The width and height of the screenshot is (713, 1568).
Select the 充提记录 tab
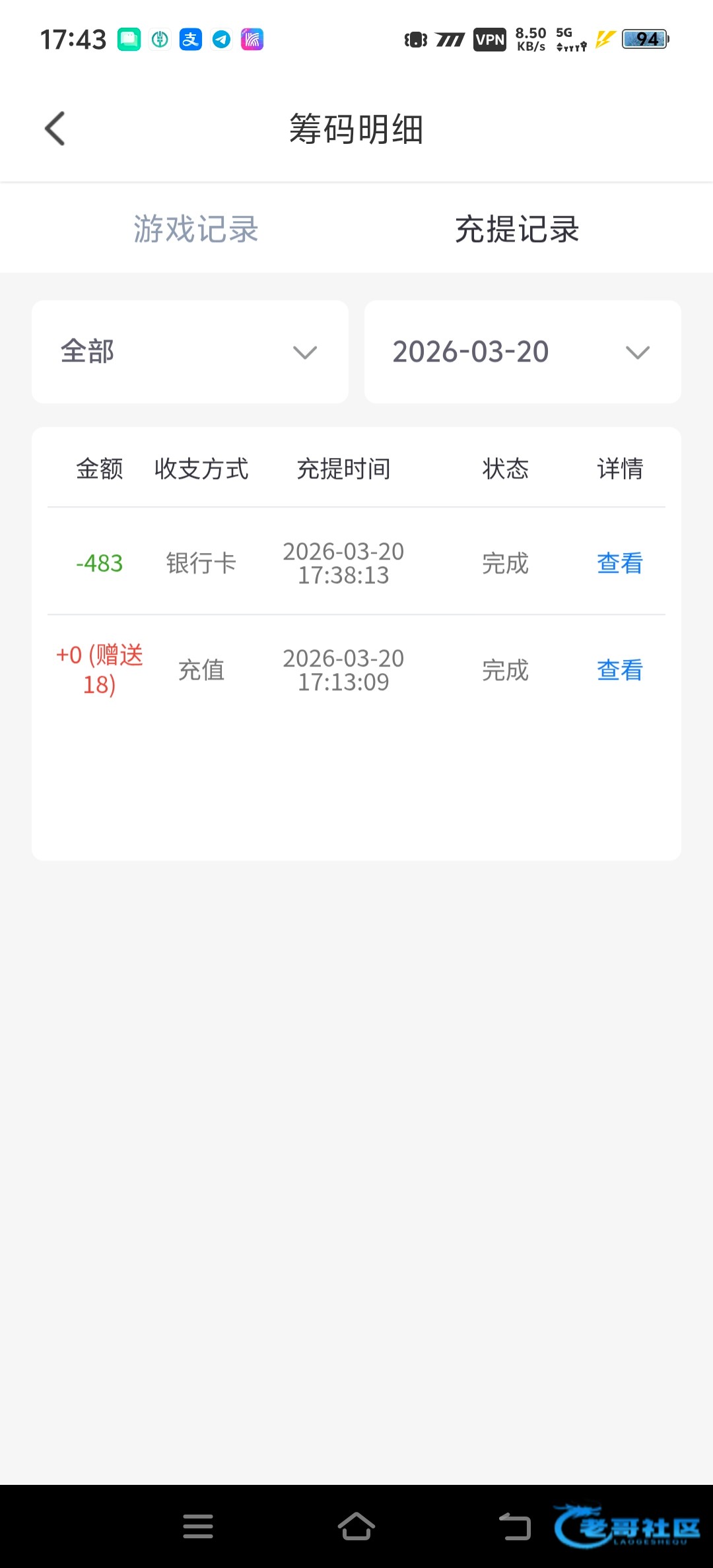coord(517,229)
